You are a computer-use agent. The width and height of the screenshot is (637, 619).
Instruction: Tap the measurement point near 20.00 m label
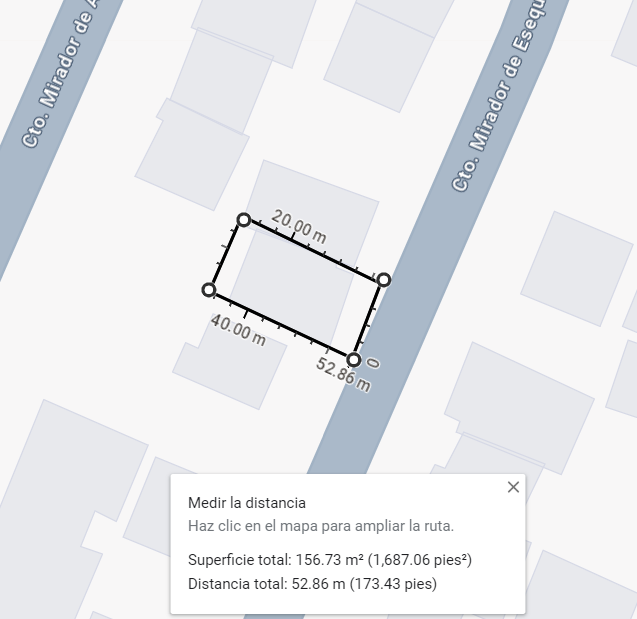coord(243,219)
